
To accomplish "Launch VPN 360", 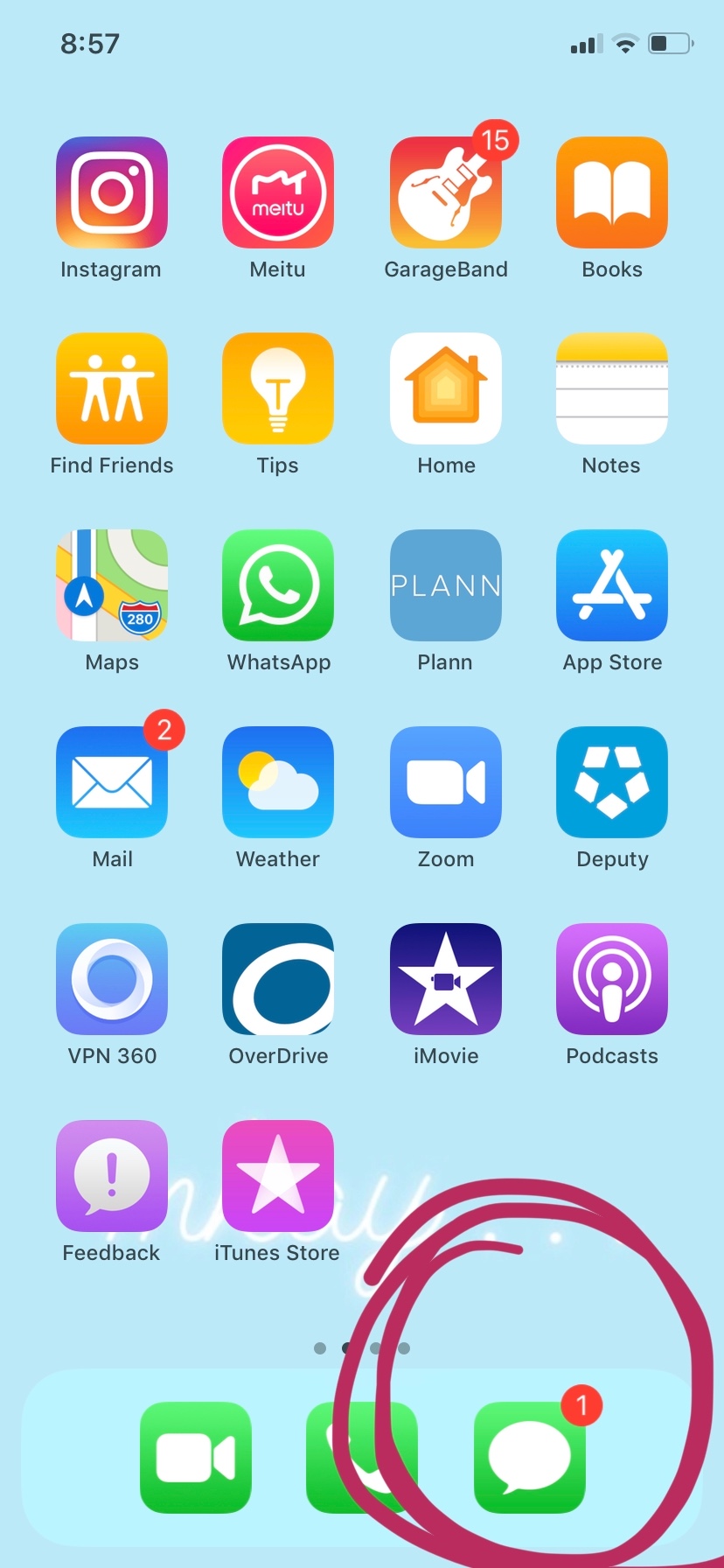I will (x=112, y=979).
